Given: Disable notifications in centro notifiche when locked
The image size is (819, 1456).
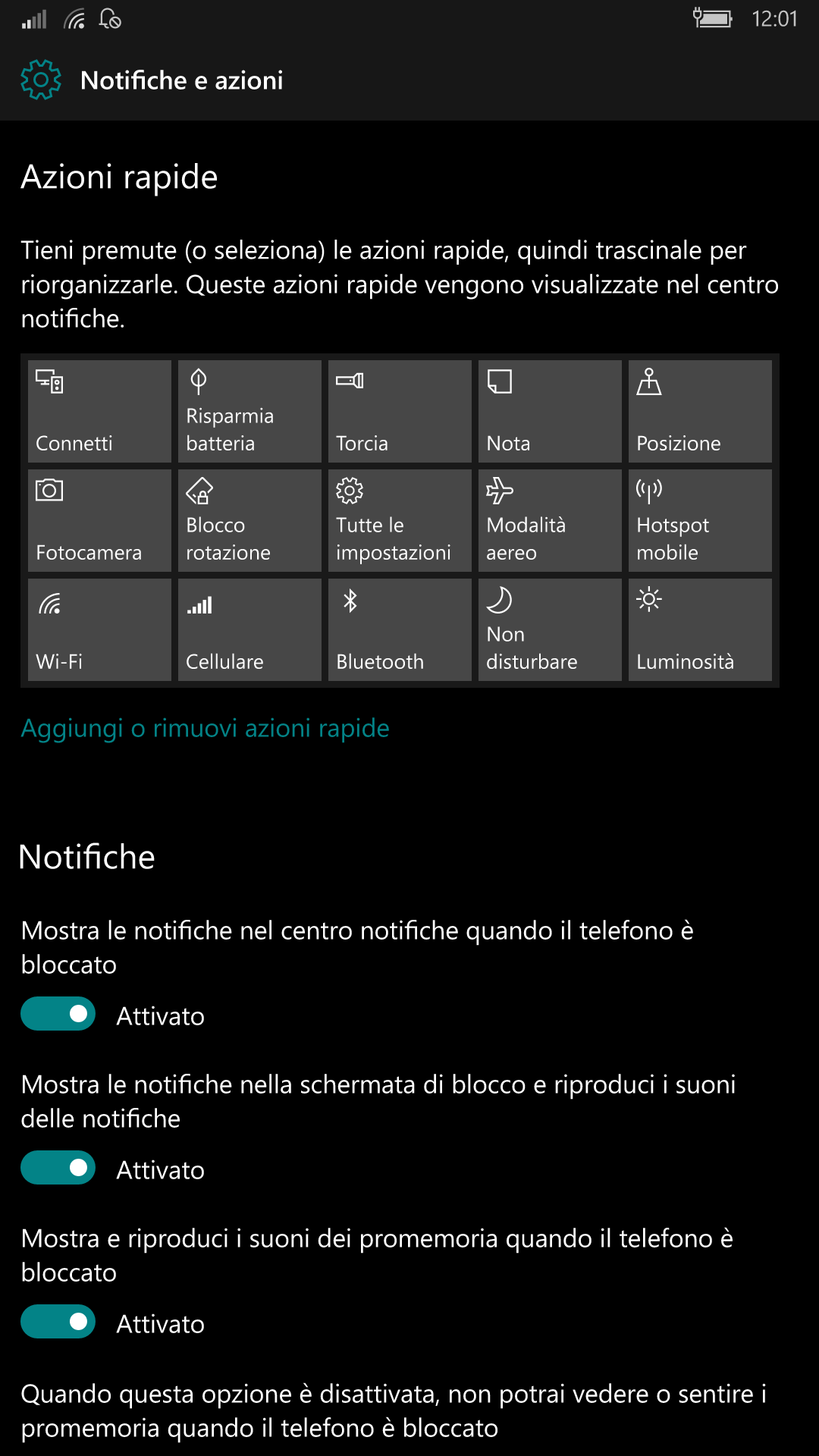Looking at the screenshot, I should pyautogui.click(x=58, y=1014).
